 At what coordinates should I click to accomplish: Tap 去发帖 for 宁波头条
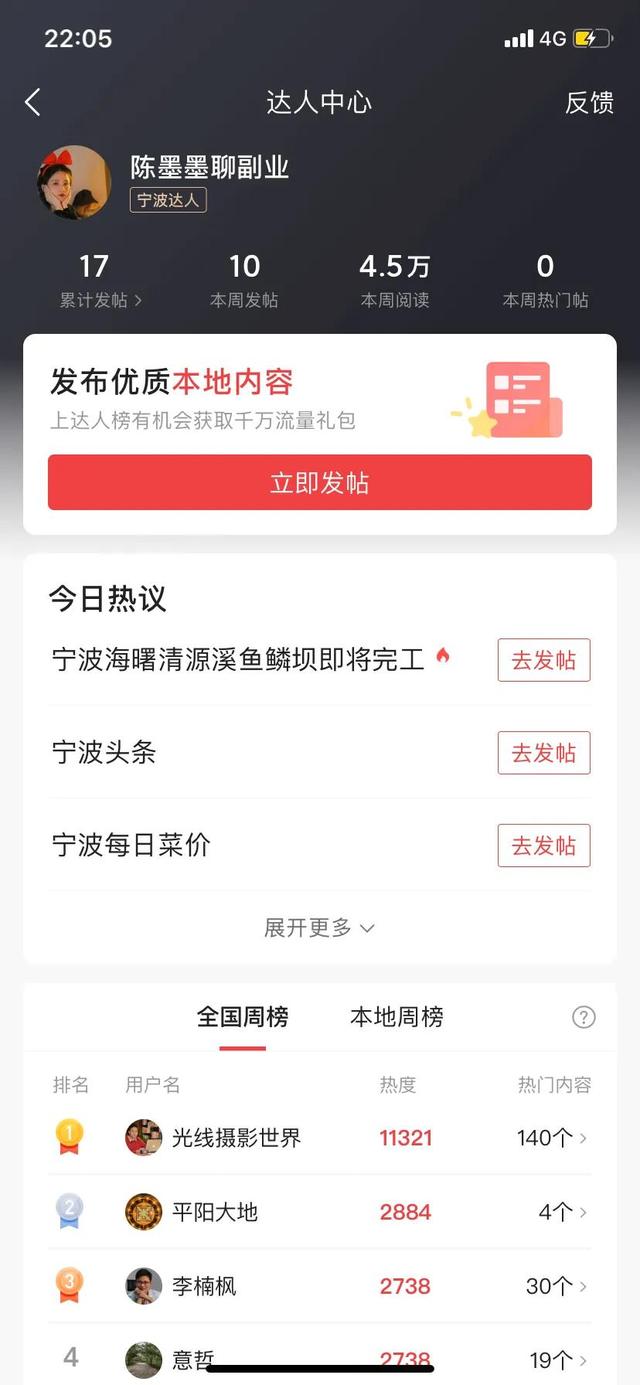tap(544, 753)
